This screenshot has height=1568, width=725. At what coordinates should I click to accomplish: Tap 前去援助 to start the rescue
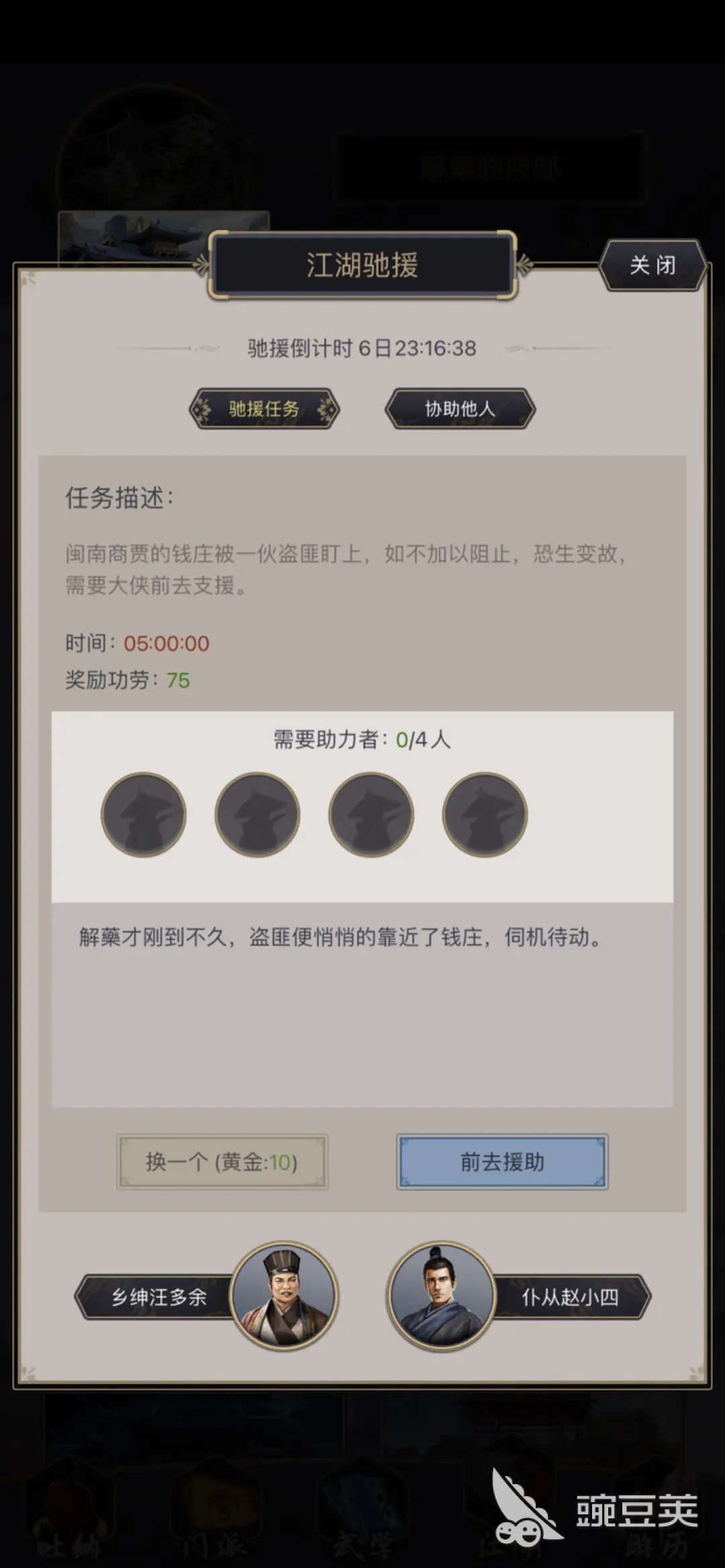(x=502, y=1162)
